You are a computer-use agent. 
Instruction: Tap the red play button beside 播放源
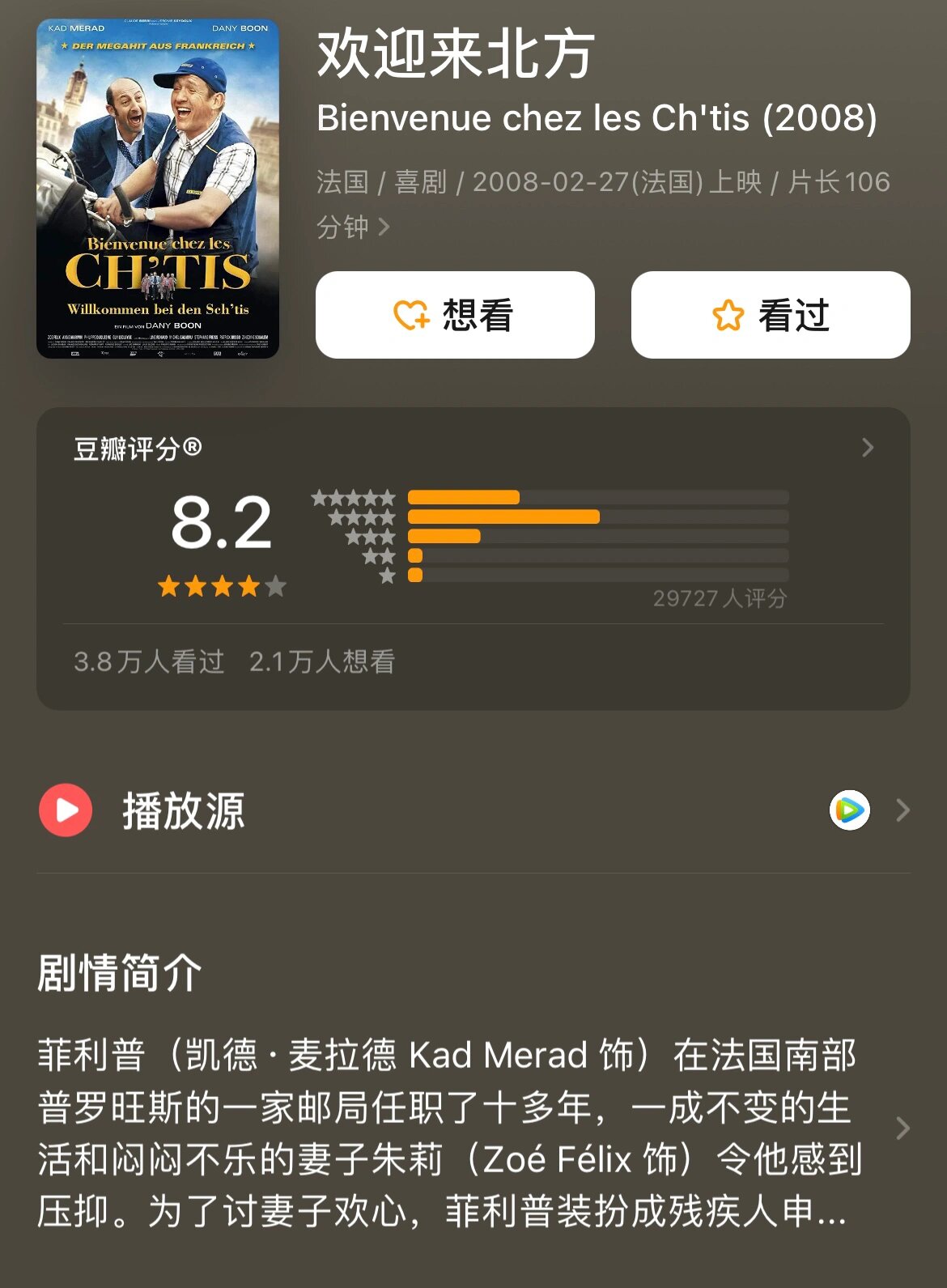coord(65,810)
